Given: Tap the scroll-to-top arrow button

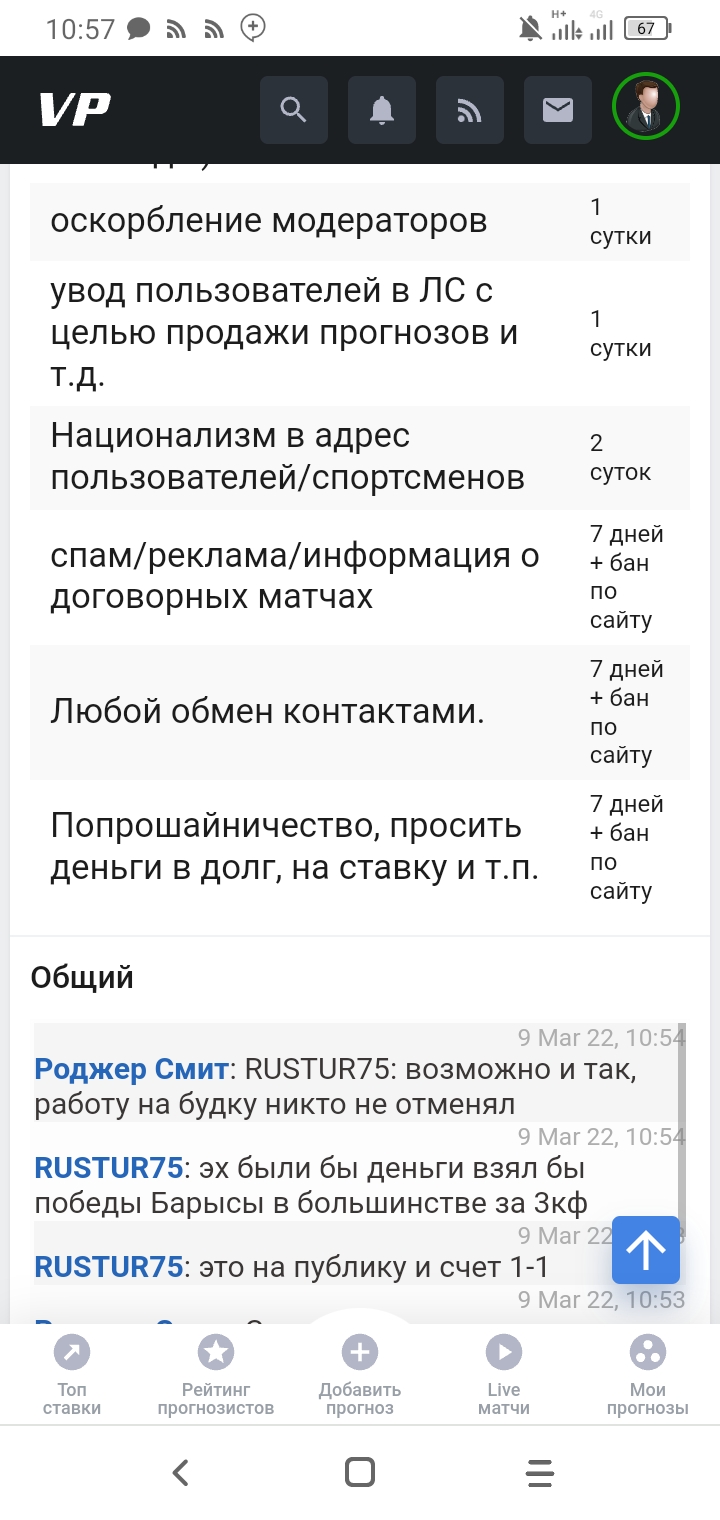Looking at the screenshot, I should (x=646, y=1250).
